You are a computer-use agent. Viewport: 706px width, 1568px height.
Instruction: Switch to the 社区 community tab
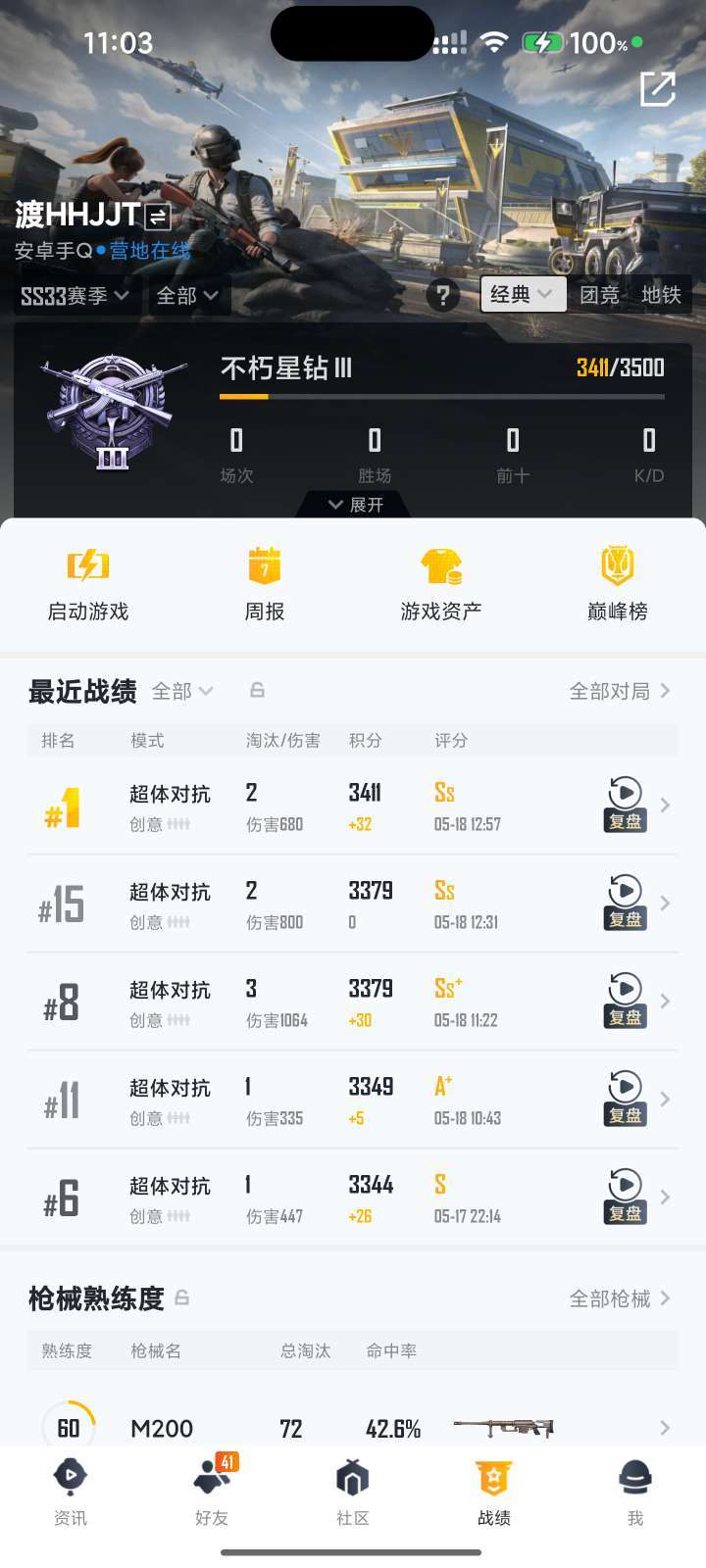[x=353, y=1490]
